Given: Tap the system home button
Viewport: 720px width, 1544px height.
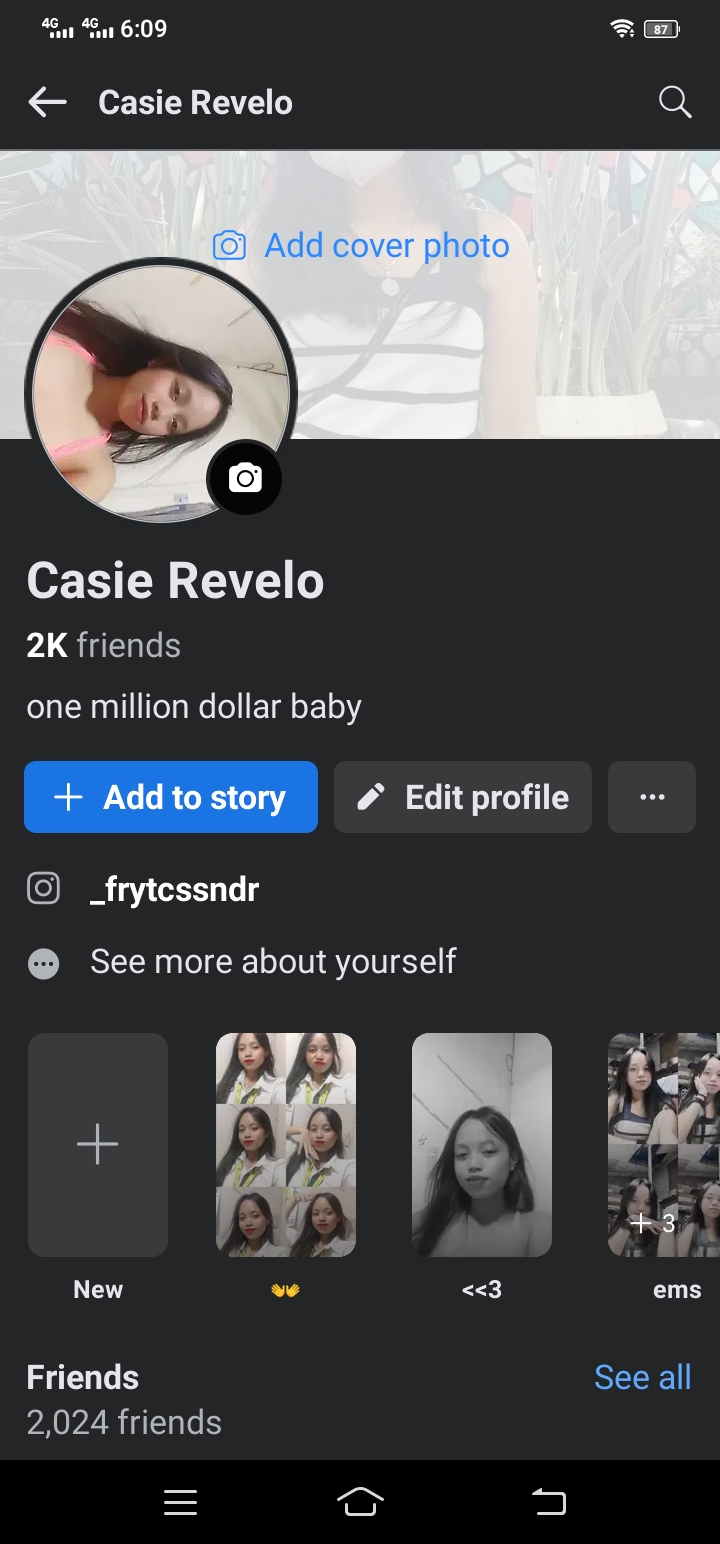Looking at the screenshot, I should point(360,1501).
